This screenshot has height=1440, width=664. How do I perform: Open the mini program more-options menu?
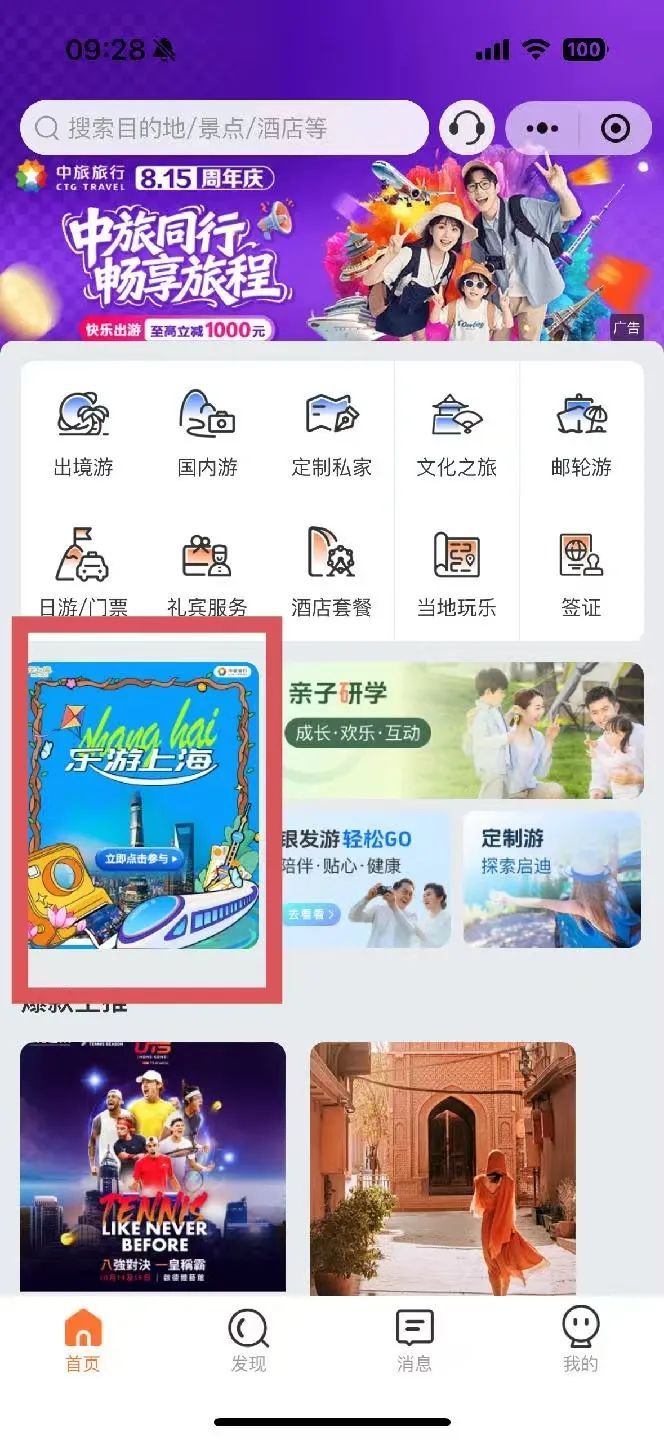click(542, 128)
